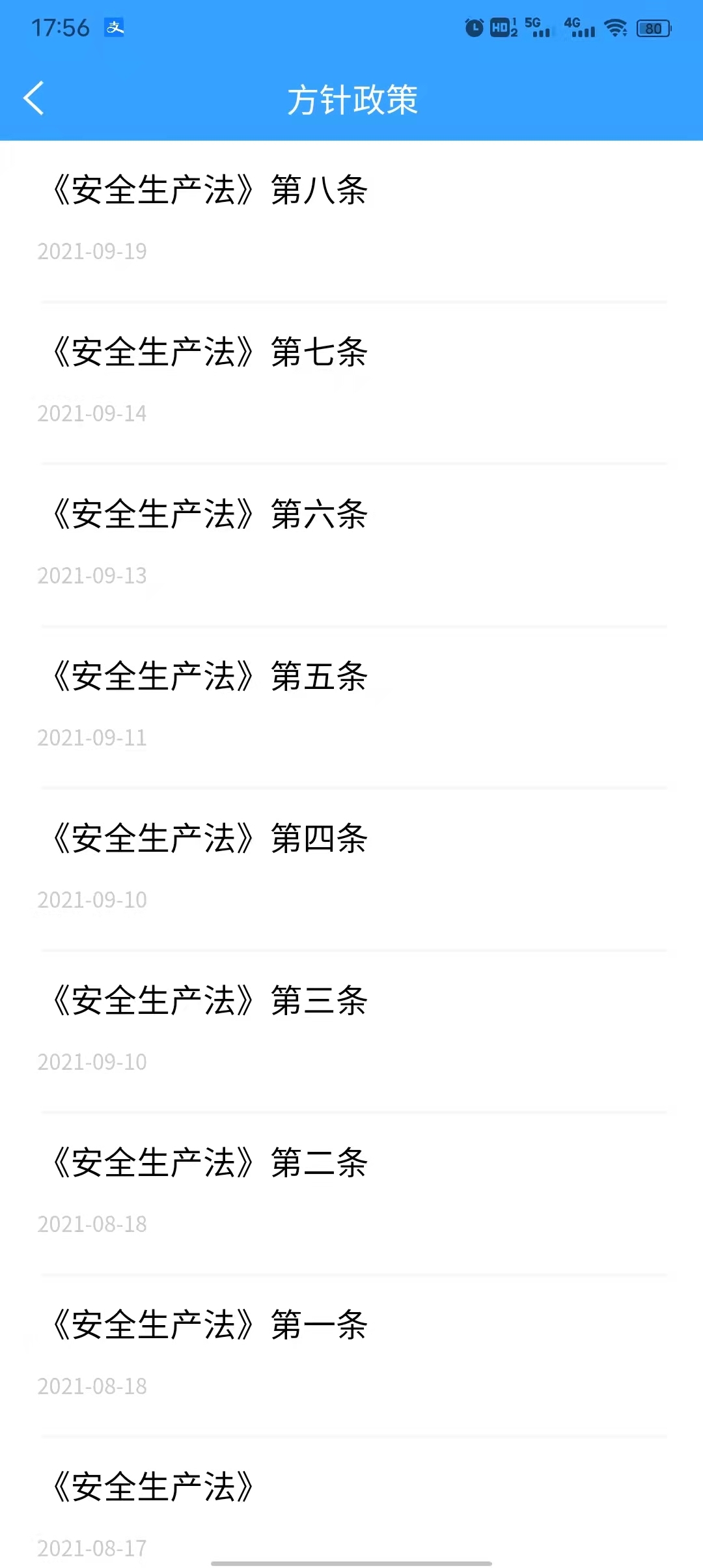Open 《安全生产法》第七条 article
703x1568 pixels.
click(x=208, y=352)
